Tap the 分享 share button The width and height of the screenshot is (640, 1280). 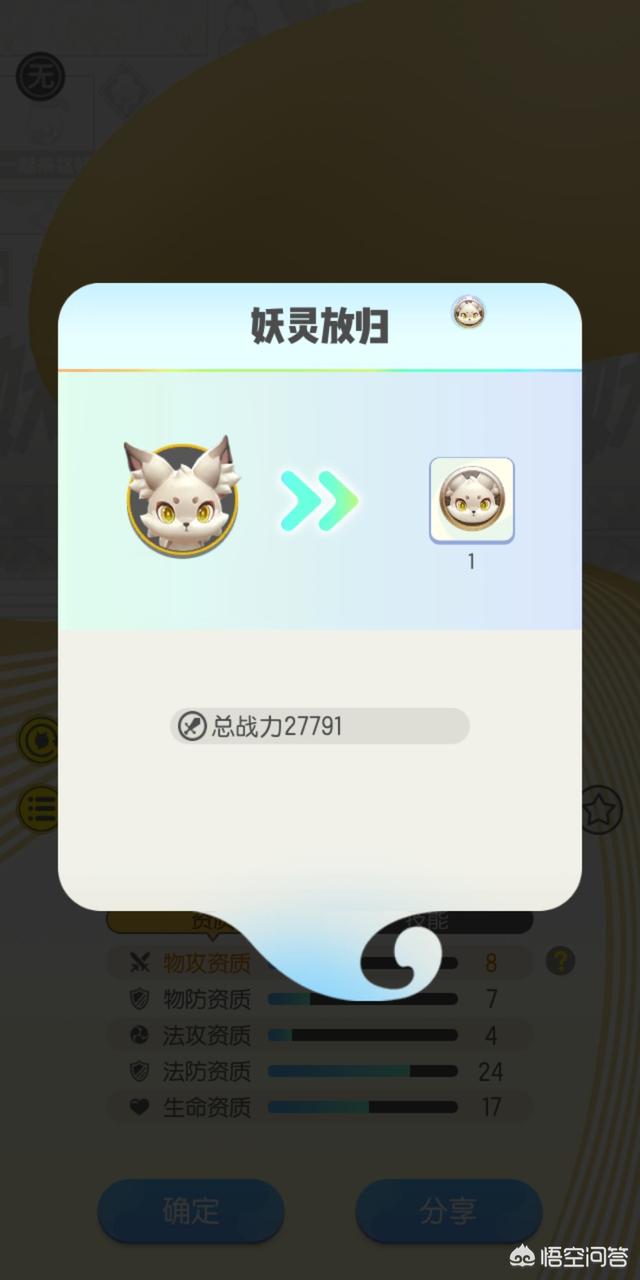[x=448, y=1211]
